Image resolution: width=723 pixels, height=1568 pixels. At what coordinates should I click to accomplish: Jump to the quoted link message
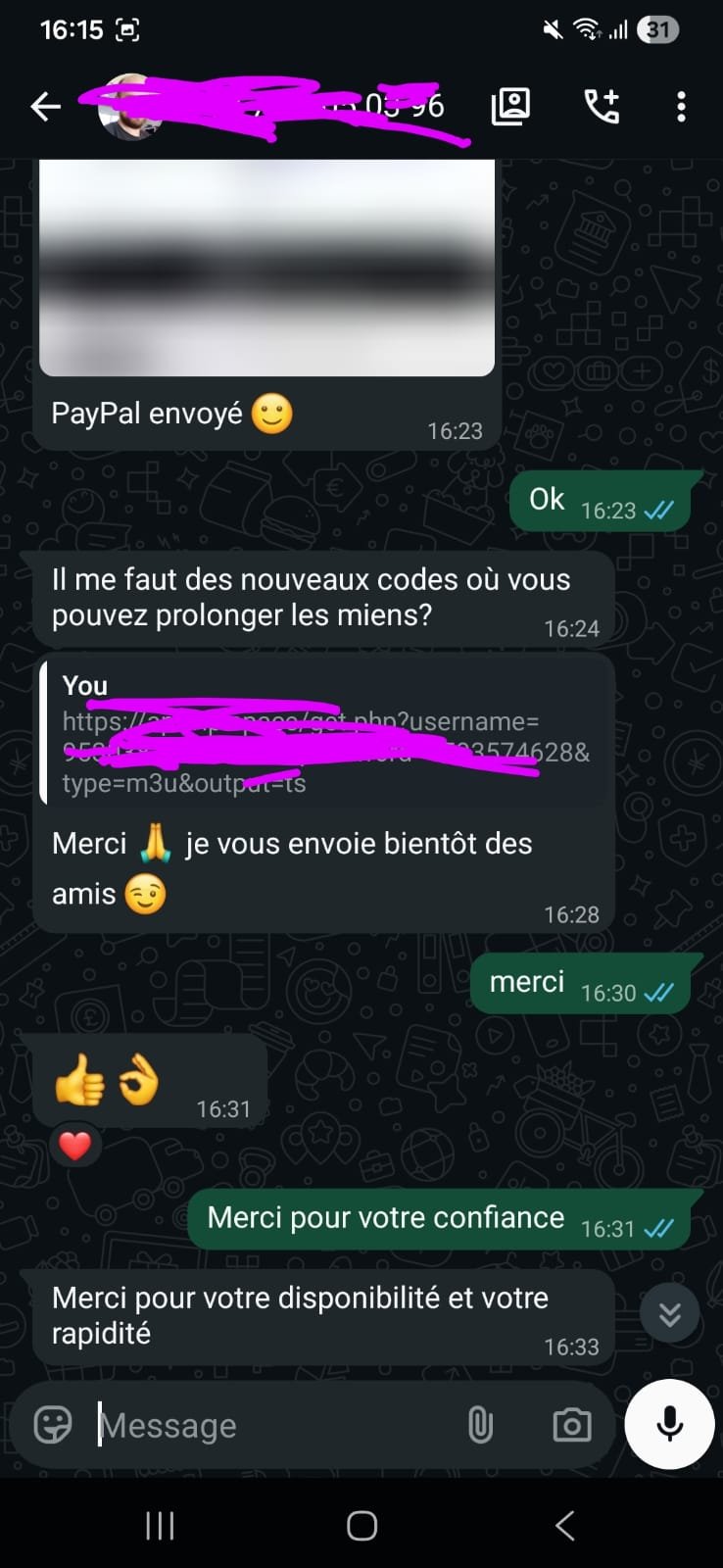pyautogui.click(x=323, y=733)
